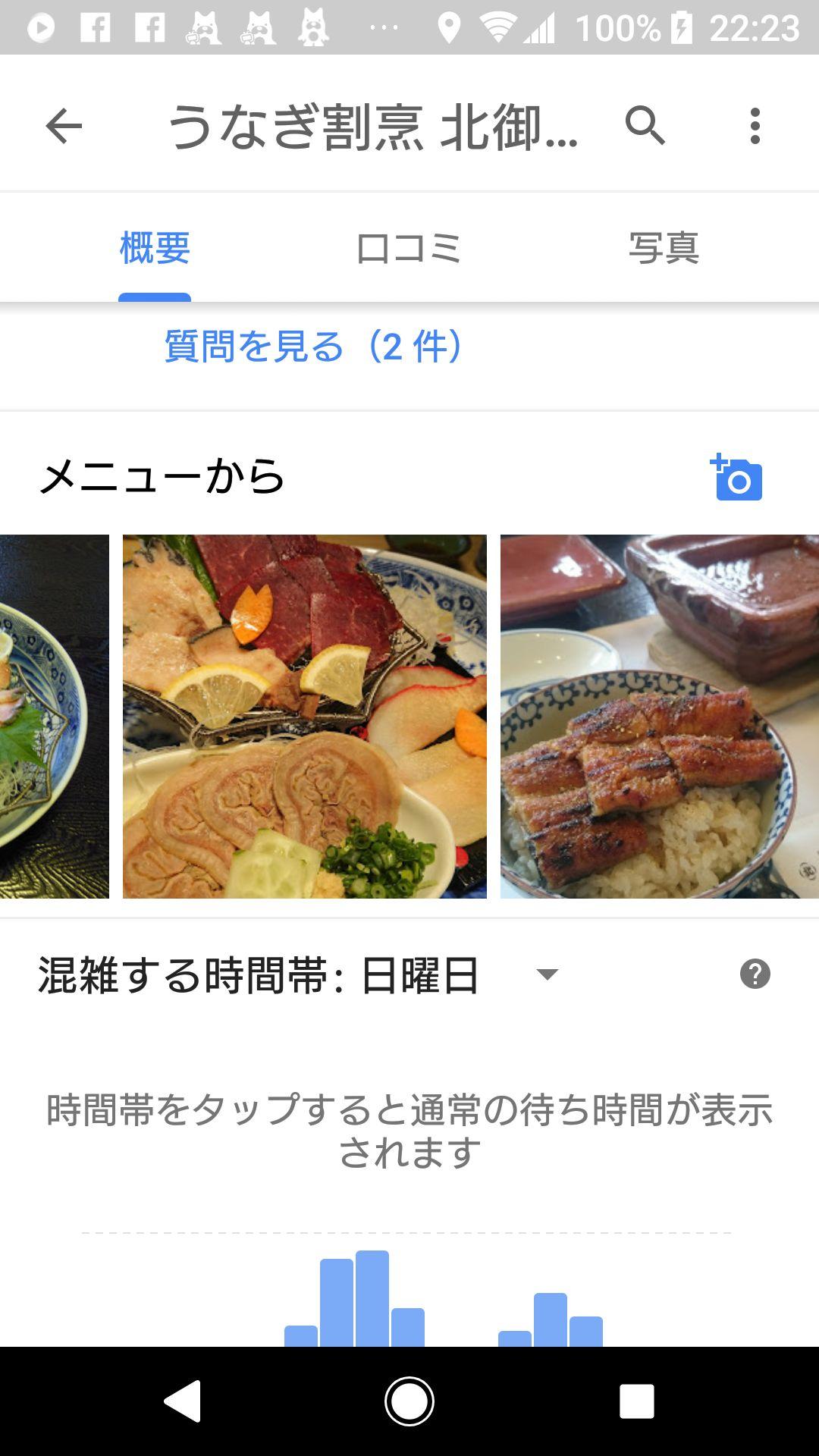Viewport: 819px width, 1456px height.
Task: Open 質問を見る to view two questions
Action: tap(311, 348)
